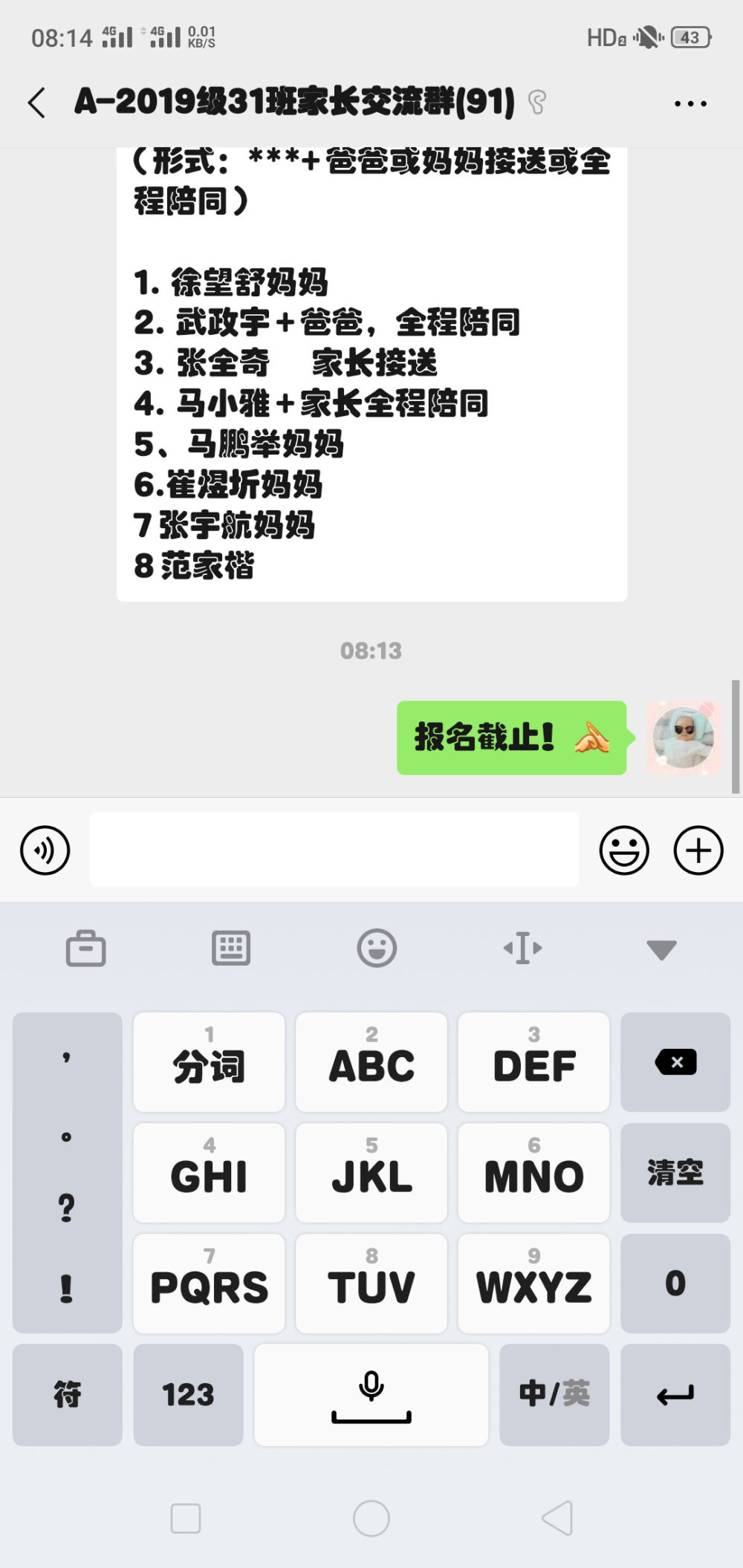Switch to voice message input
Image resolution: width=743 pixels, height=1568 pixels.
click(45, 850)
